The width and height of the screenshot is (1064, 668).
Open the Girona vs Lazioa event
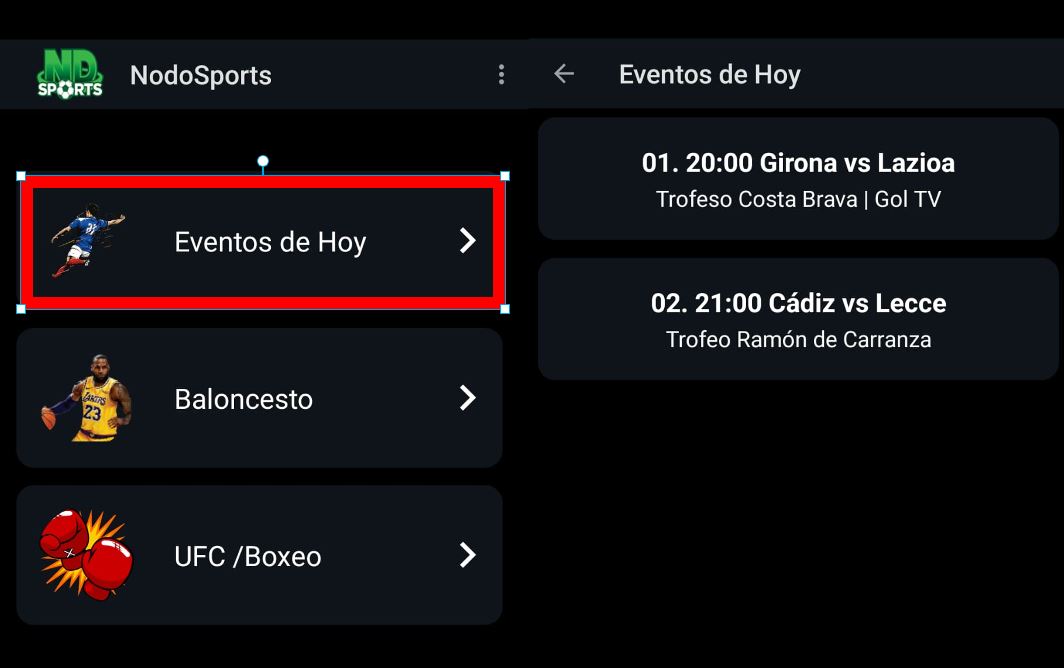798,179
